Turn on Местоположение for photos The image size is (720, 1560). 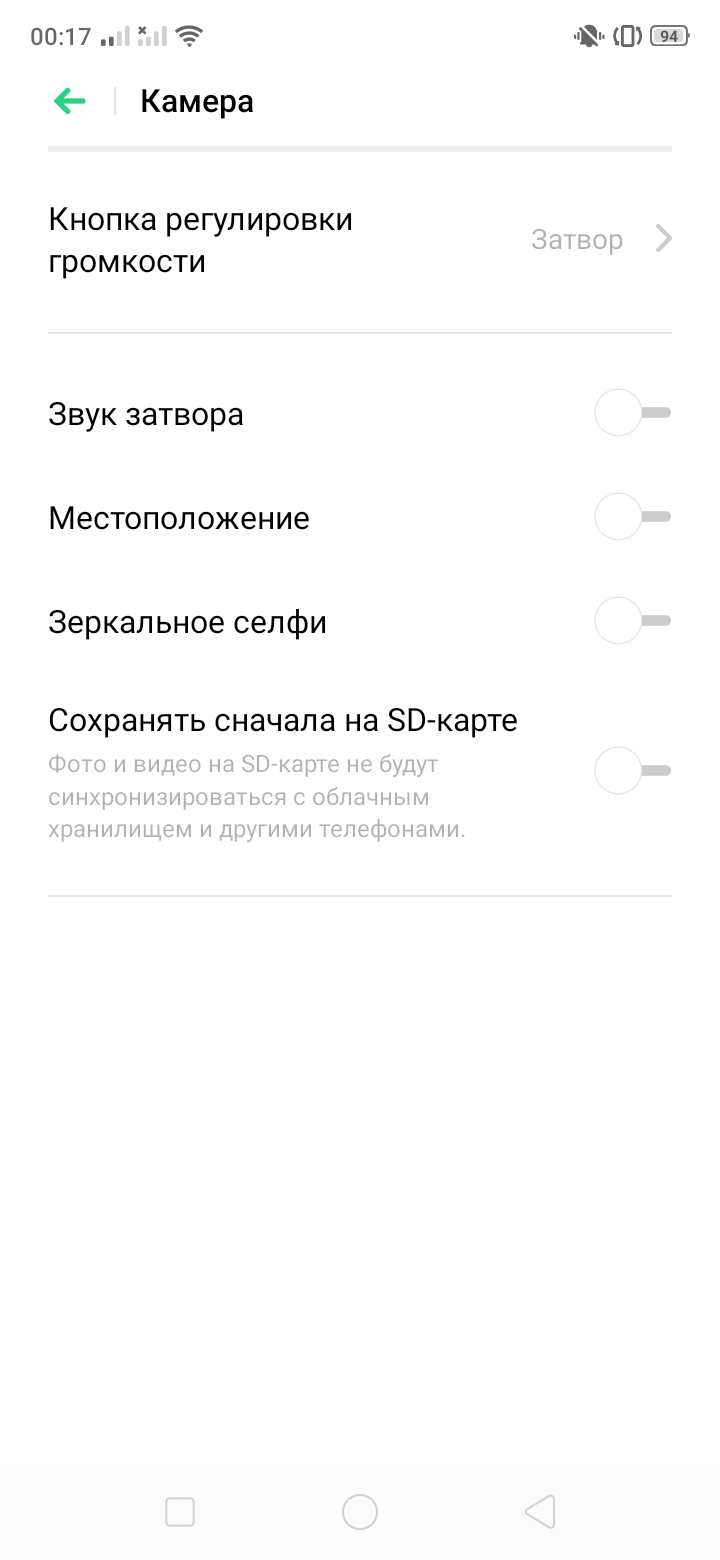pyautogui.click(x=632, y=517)
